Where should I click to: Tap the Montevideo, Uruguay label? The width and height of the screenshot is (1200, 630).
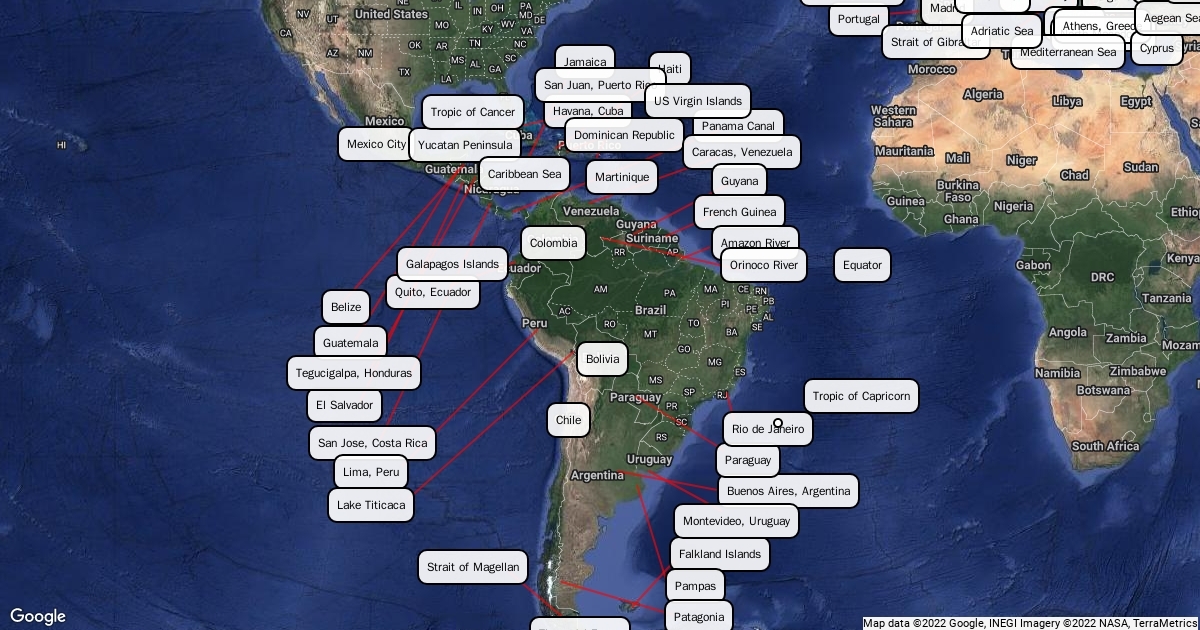click(x=736, y=521)
